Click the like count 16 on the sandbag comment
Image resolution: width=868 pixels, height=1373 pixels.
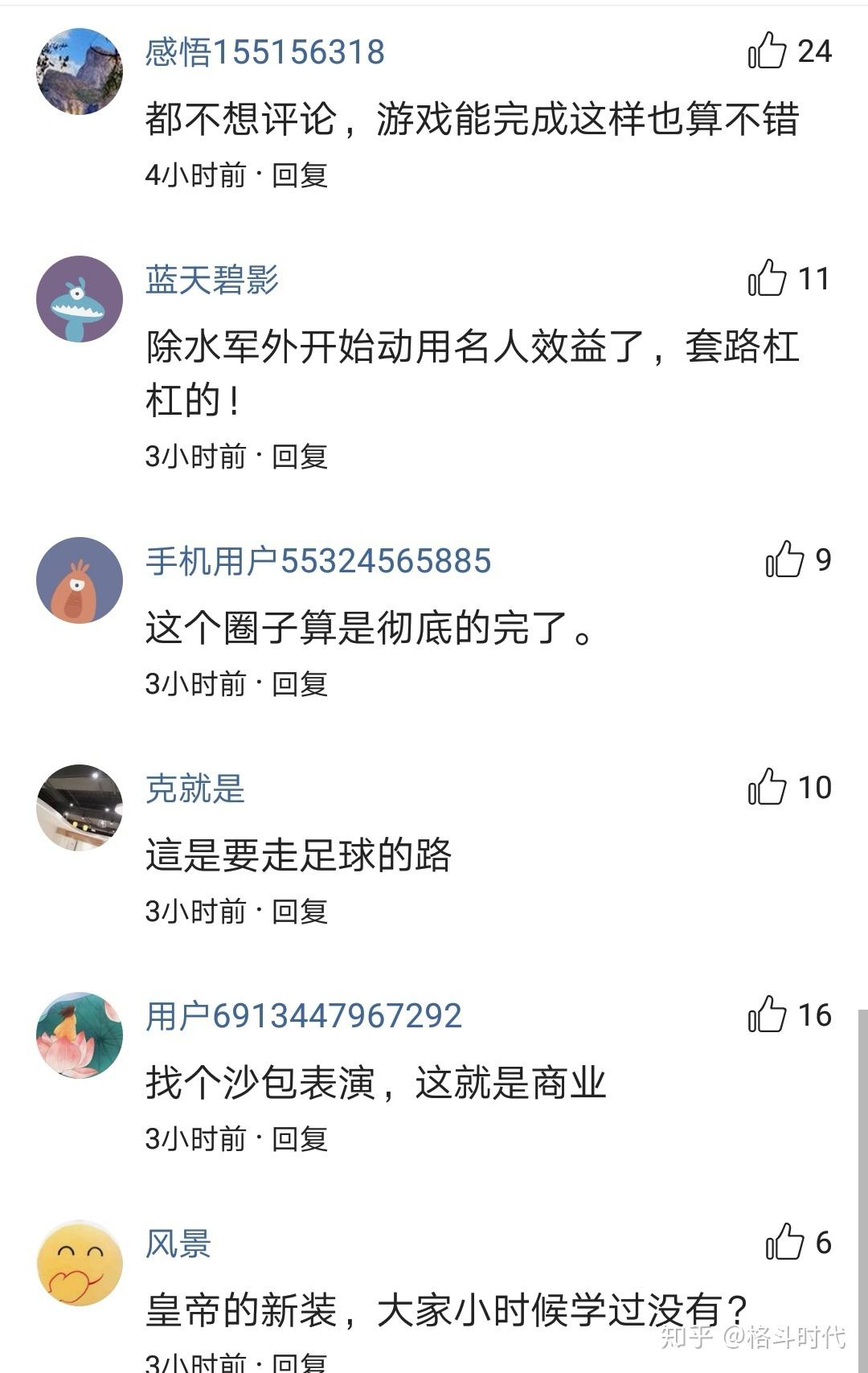tap(814, 1014)
